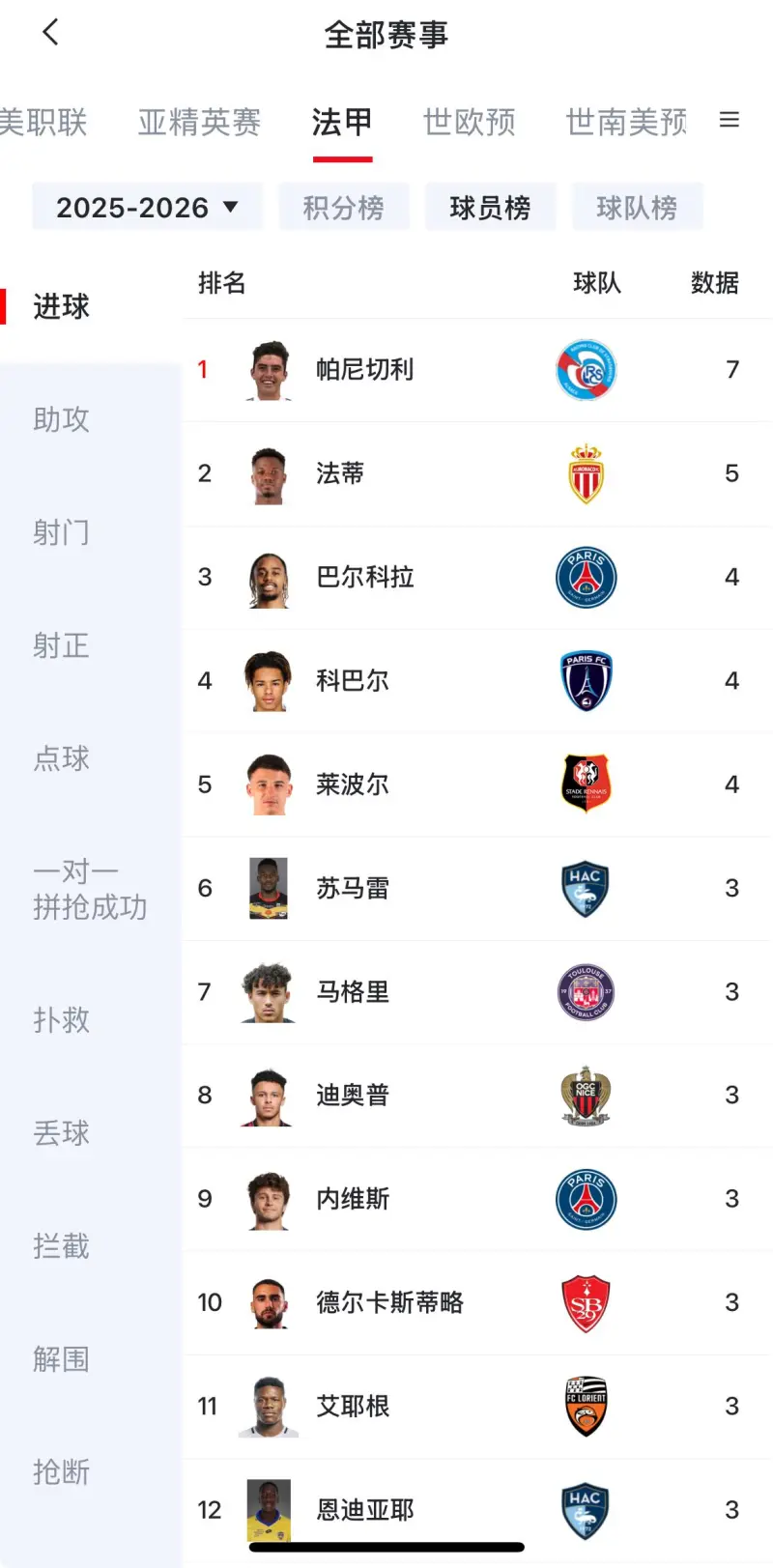Switch to the 亚精英赛 league tab
The height and width of the screenshot is (1568, 773).
[199, 122]
